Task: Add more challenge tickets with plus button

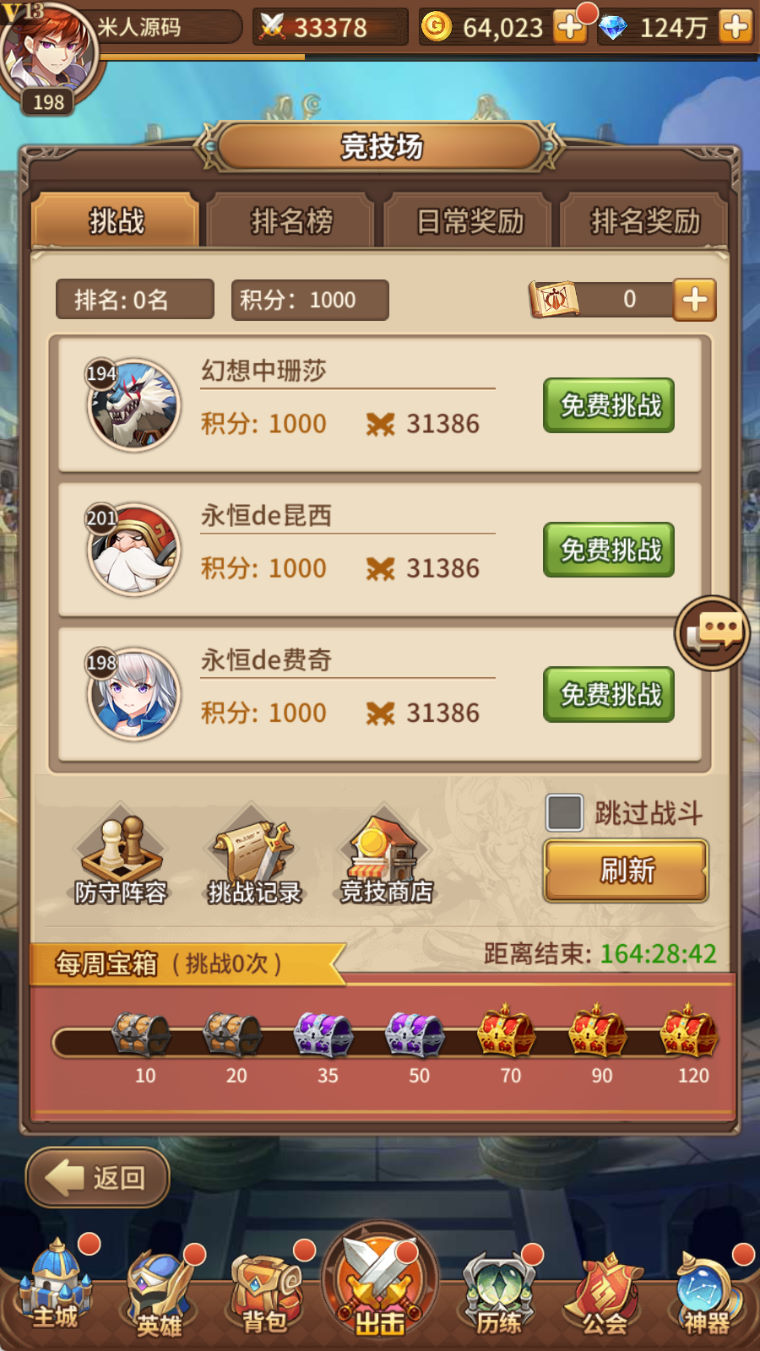Action: [694, 299]
